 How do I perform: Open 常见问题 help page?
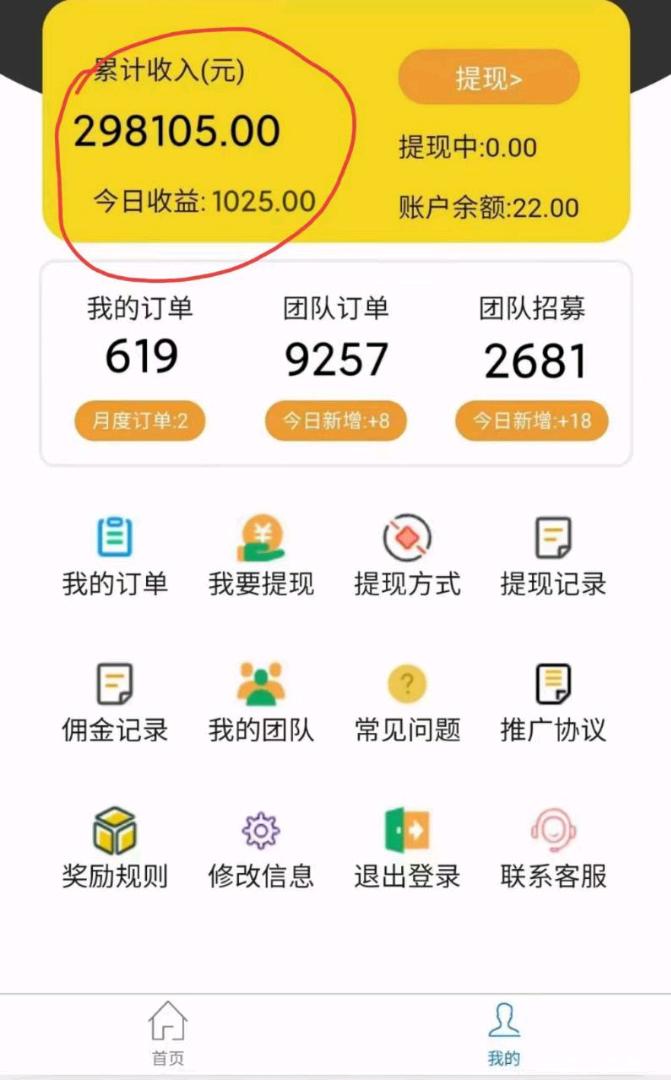(407, 703)
